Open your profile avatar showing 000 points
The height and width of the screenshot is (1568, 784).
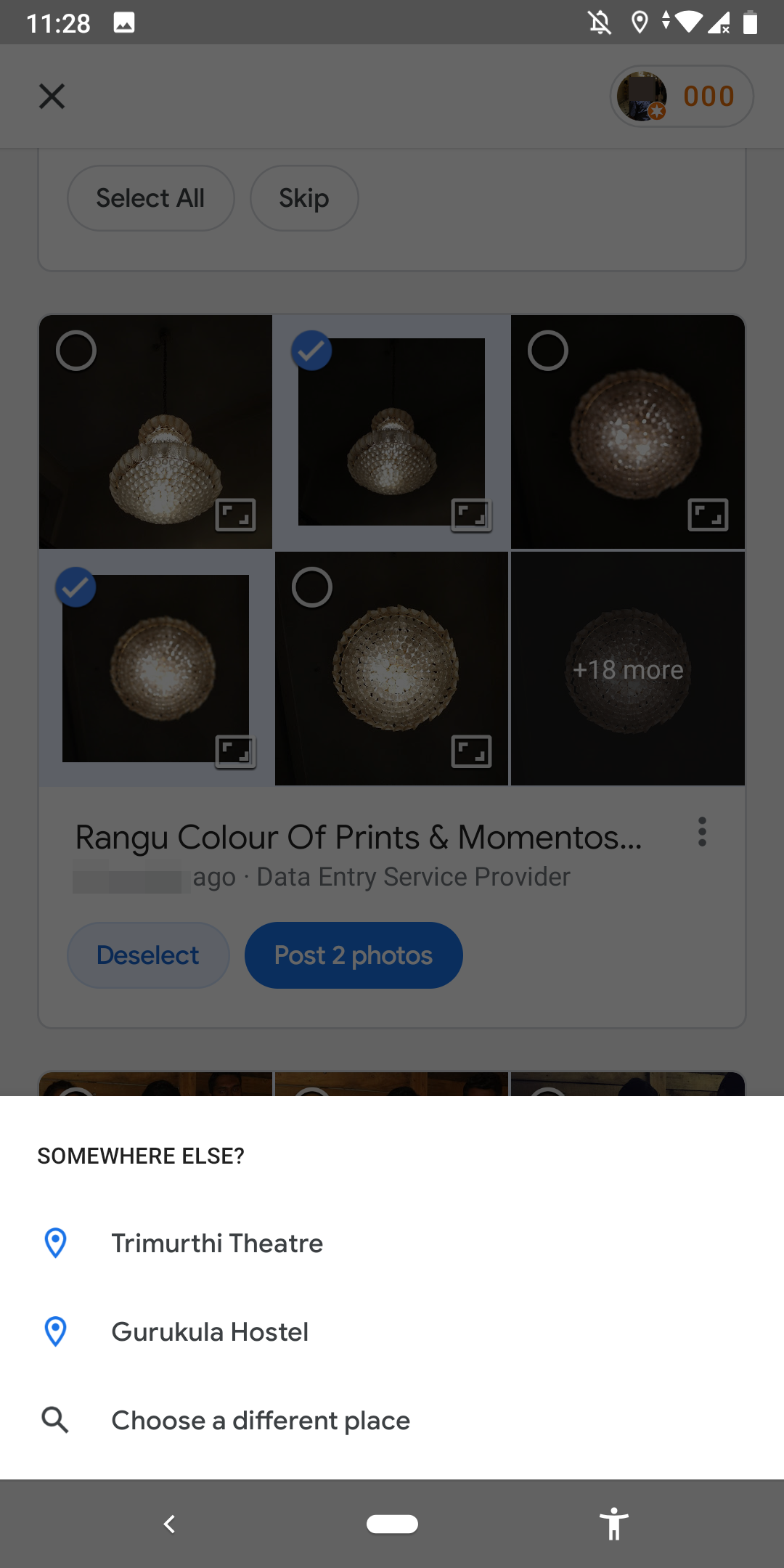(x=681, y=95)
